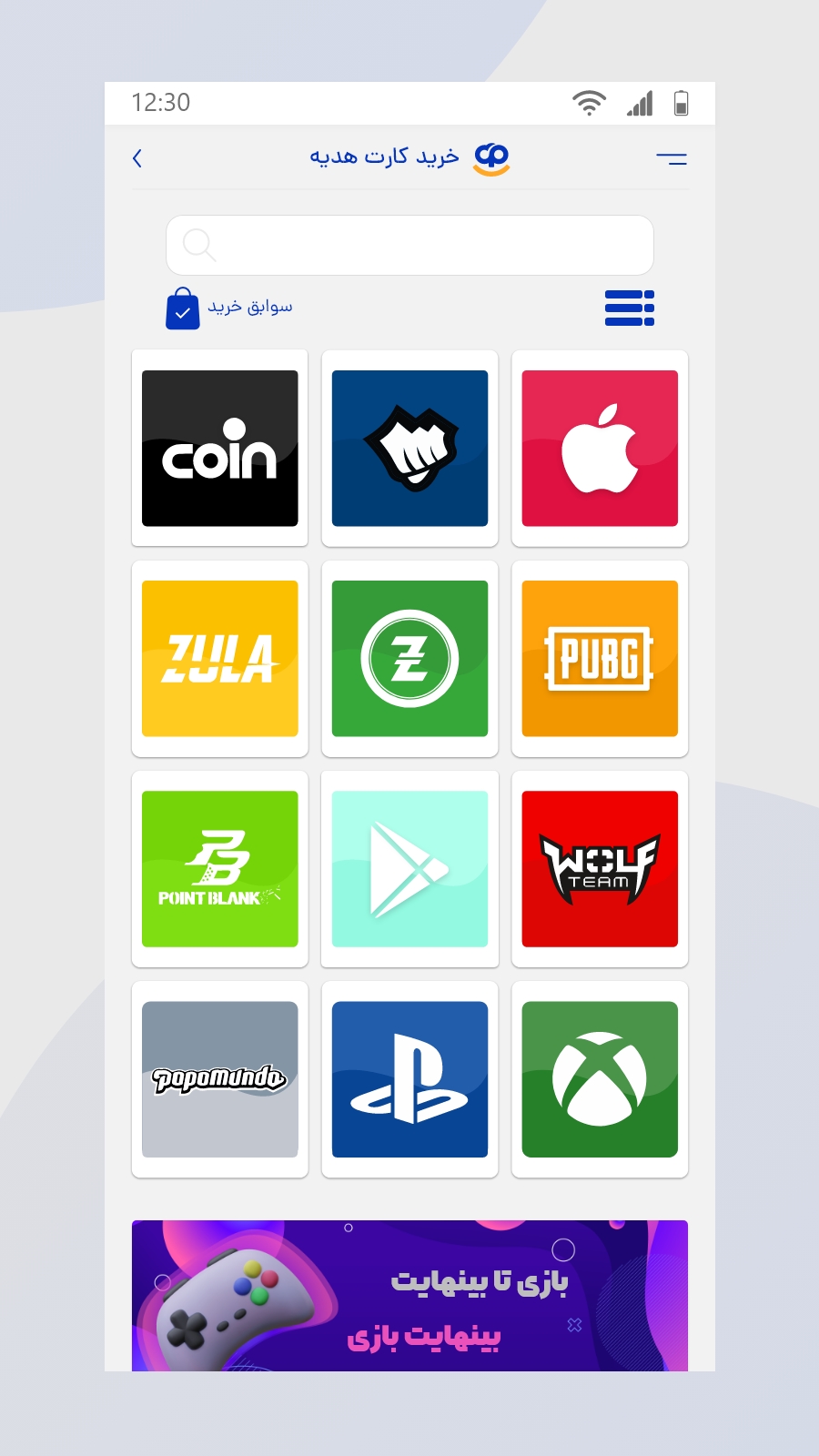This screenshot has height=1456, width=819.
Task: Open the Popomundo card
Action: point(220,1079)
